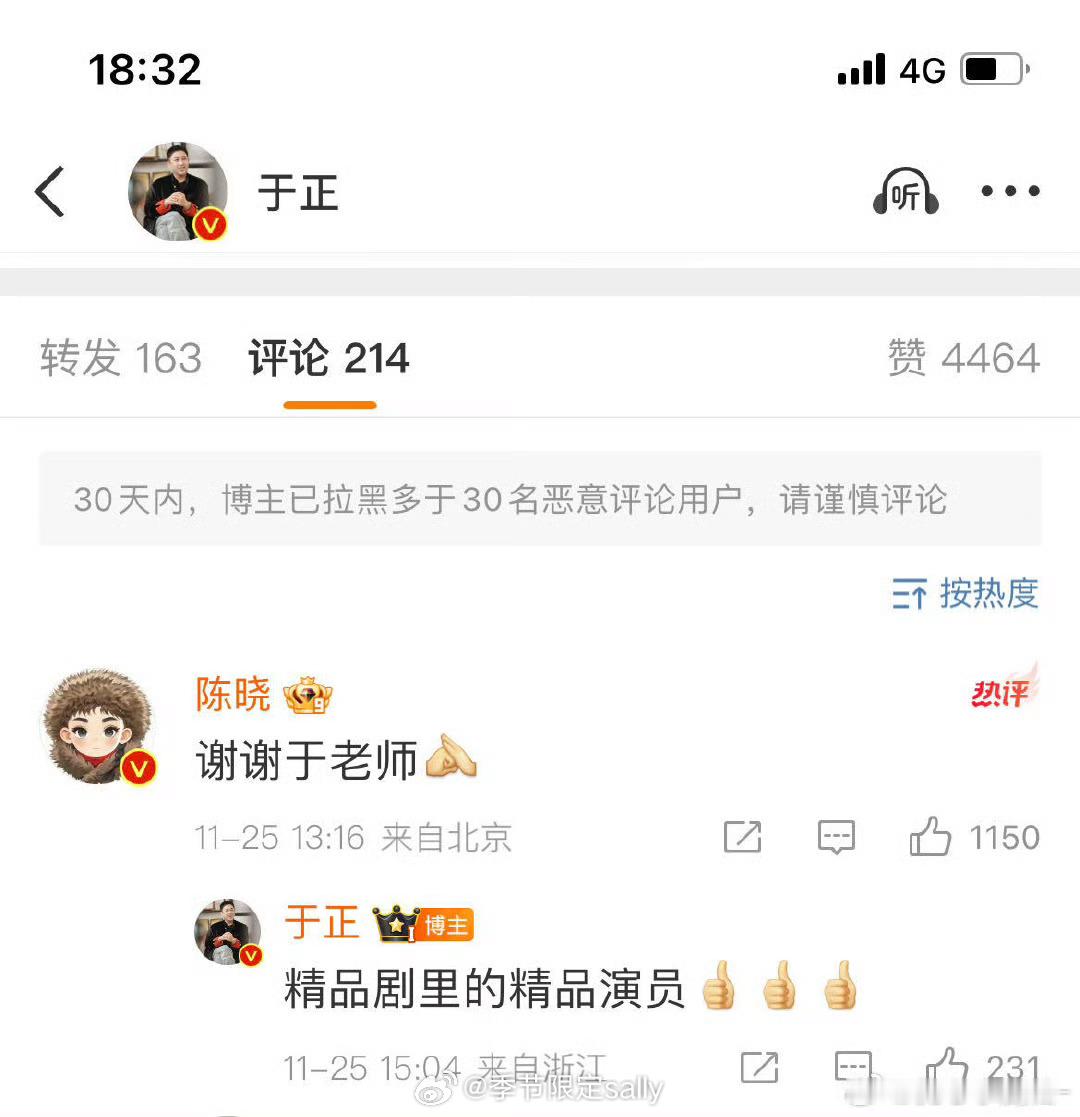Share 陈晓's comment via the share icon

pos(741,838)
